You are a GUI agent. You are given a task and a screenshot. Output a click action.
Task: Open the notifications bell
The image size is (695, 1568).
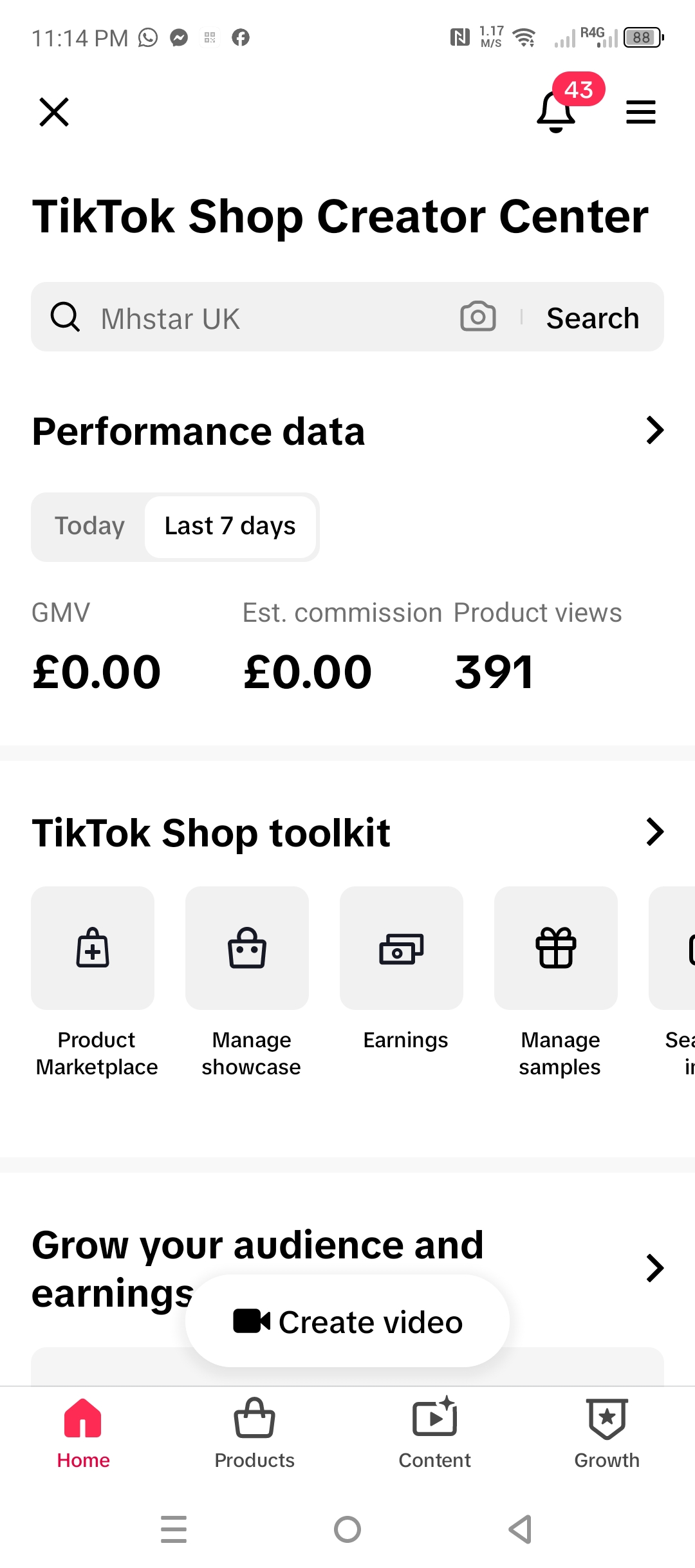556,112
